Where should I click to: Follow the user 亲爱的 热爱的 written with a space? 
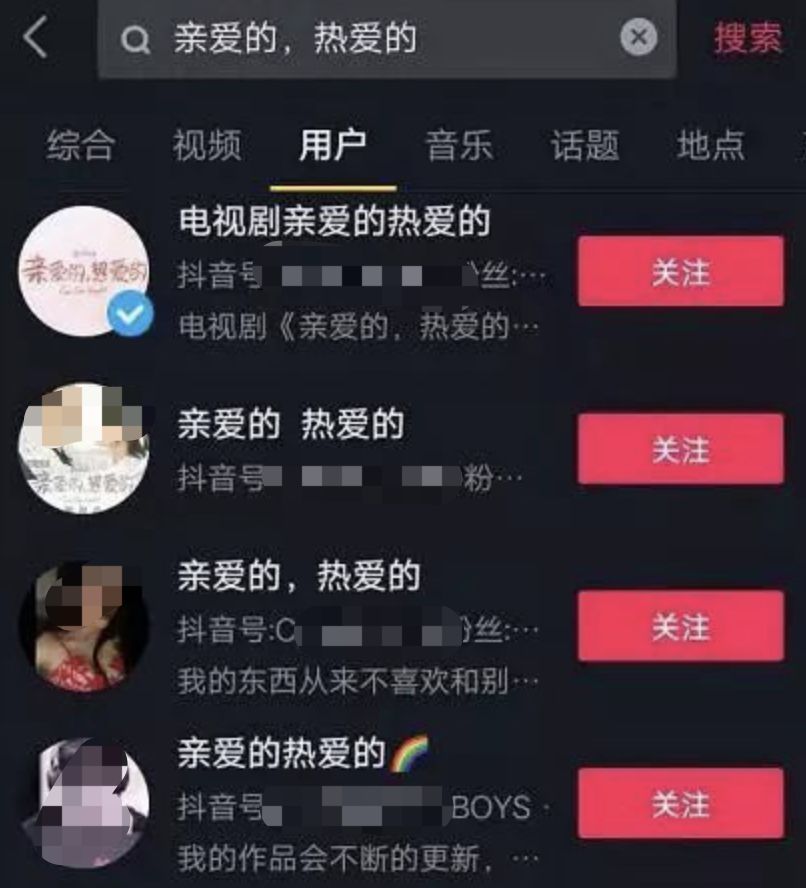(x=680, y=449)
